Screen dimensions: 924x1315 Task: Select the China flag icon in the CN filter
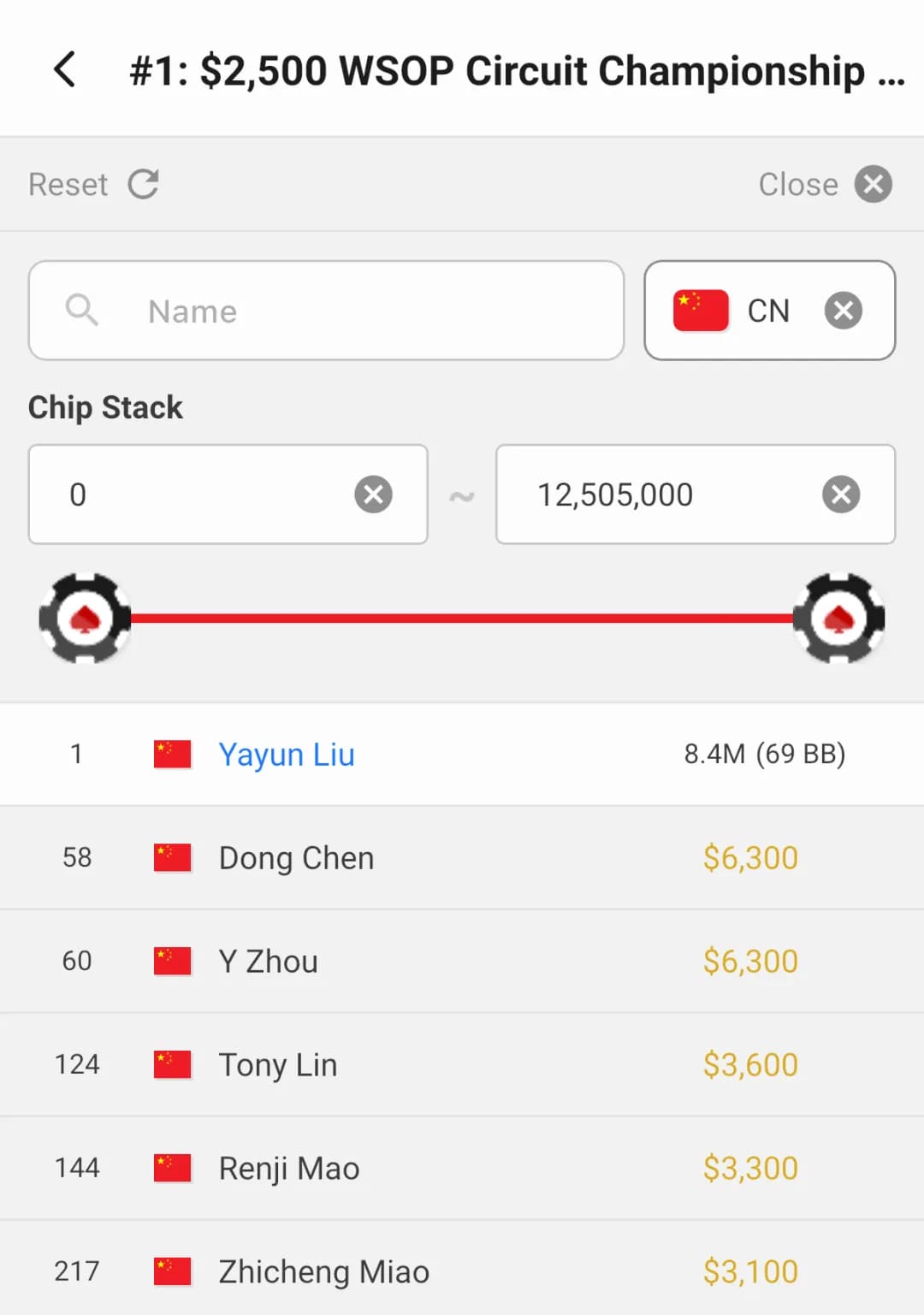click(x=699, y=310)
